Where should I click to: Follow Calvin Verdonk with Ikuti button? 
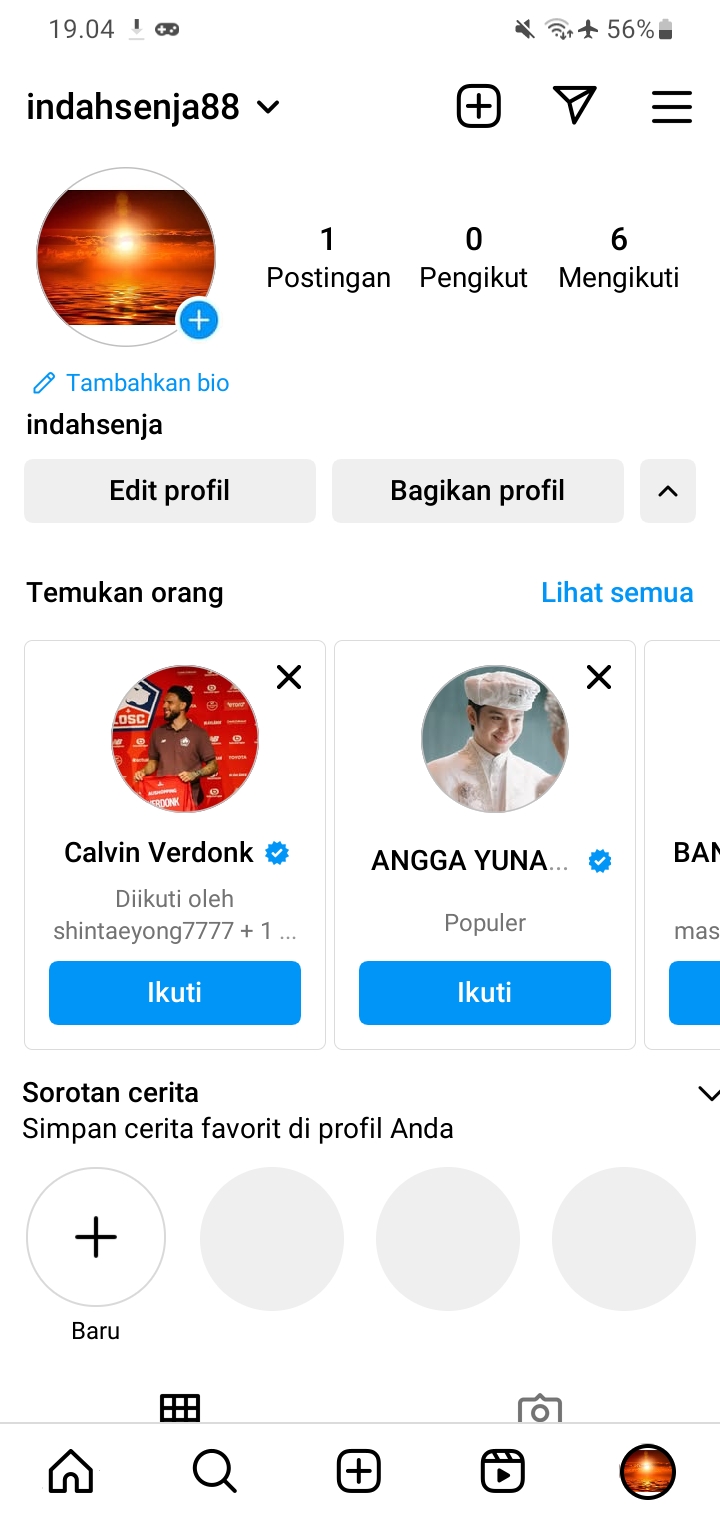point(175,992)
